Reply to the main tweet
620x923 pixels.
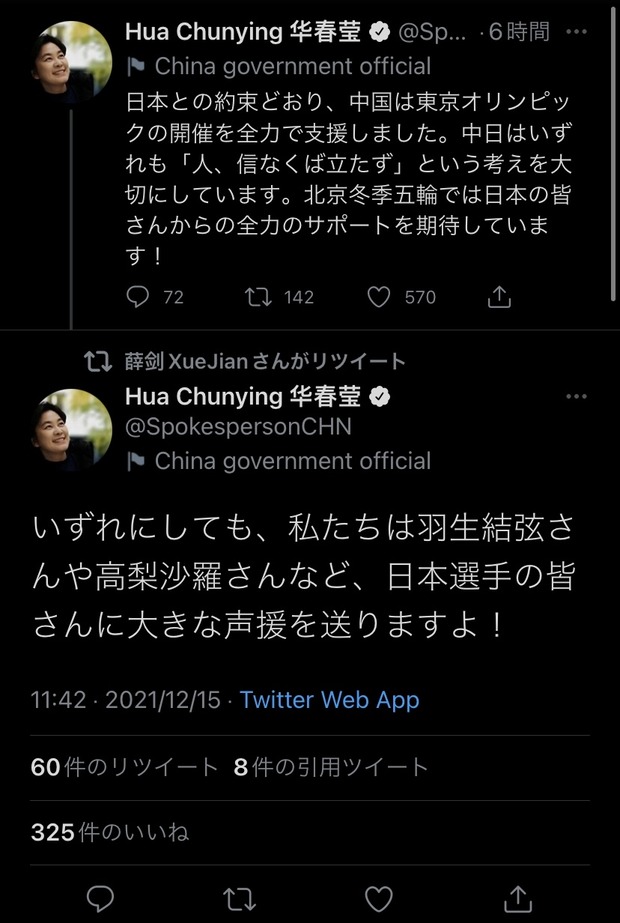click(x=100, y=896)
